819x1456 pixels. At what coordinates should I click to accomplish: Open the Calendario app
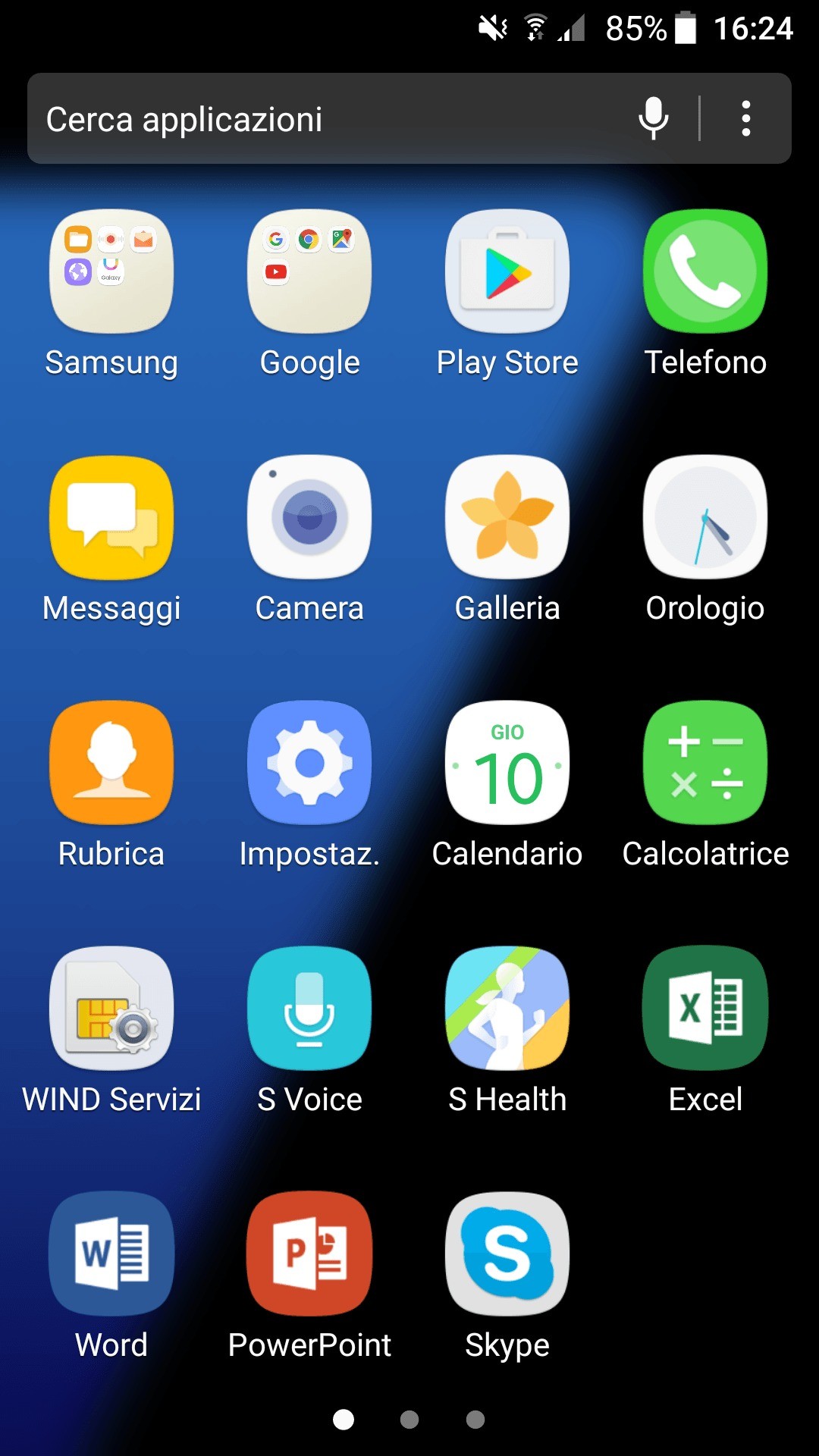507,763
